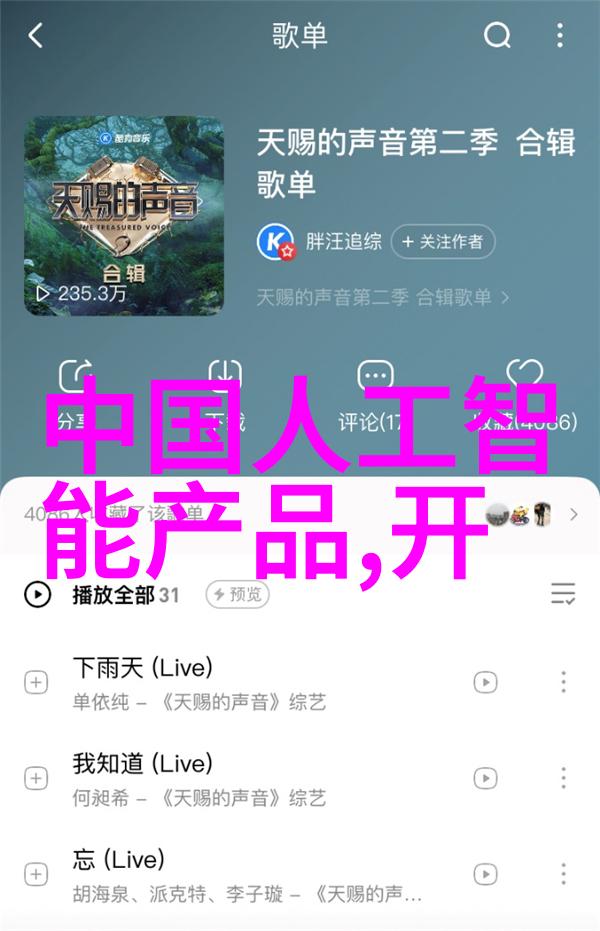
Task: Tap the 预览 preview chip
Action: (238, 595)
